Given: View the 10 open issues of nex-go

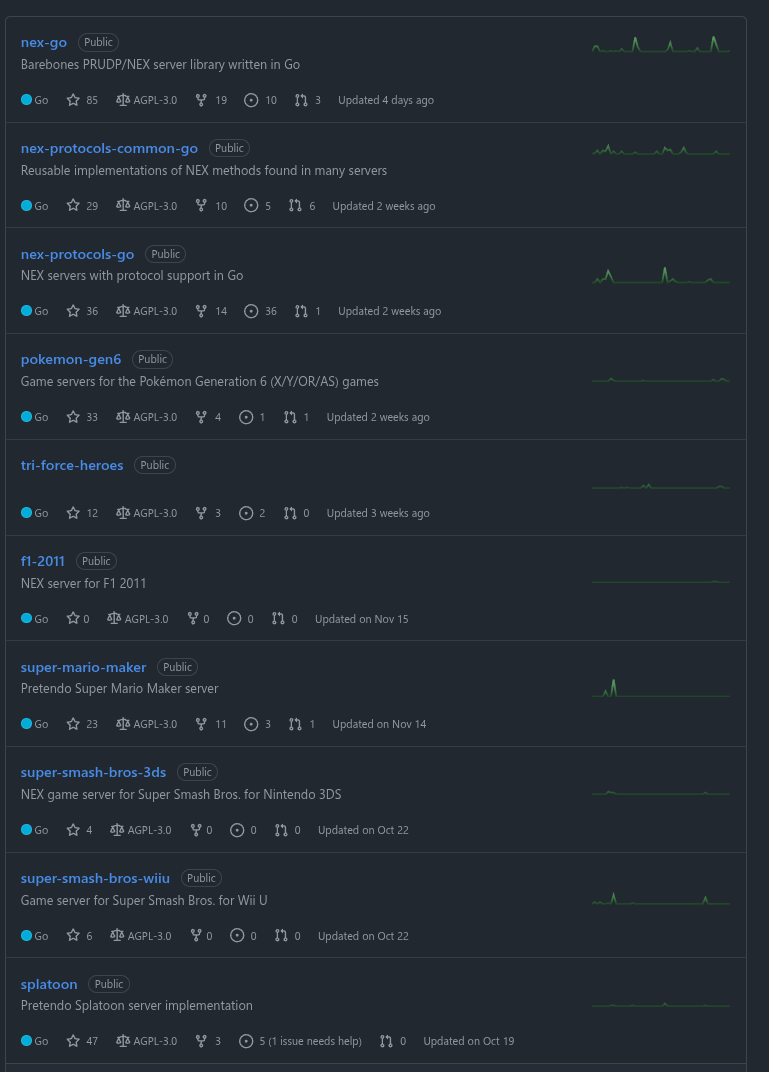Looking at the screenshot, I should pyautogui.click(x=260, y=100).
